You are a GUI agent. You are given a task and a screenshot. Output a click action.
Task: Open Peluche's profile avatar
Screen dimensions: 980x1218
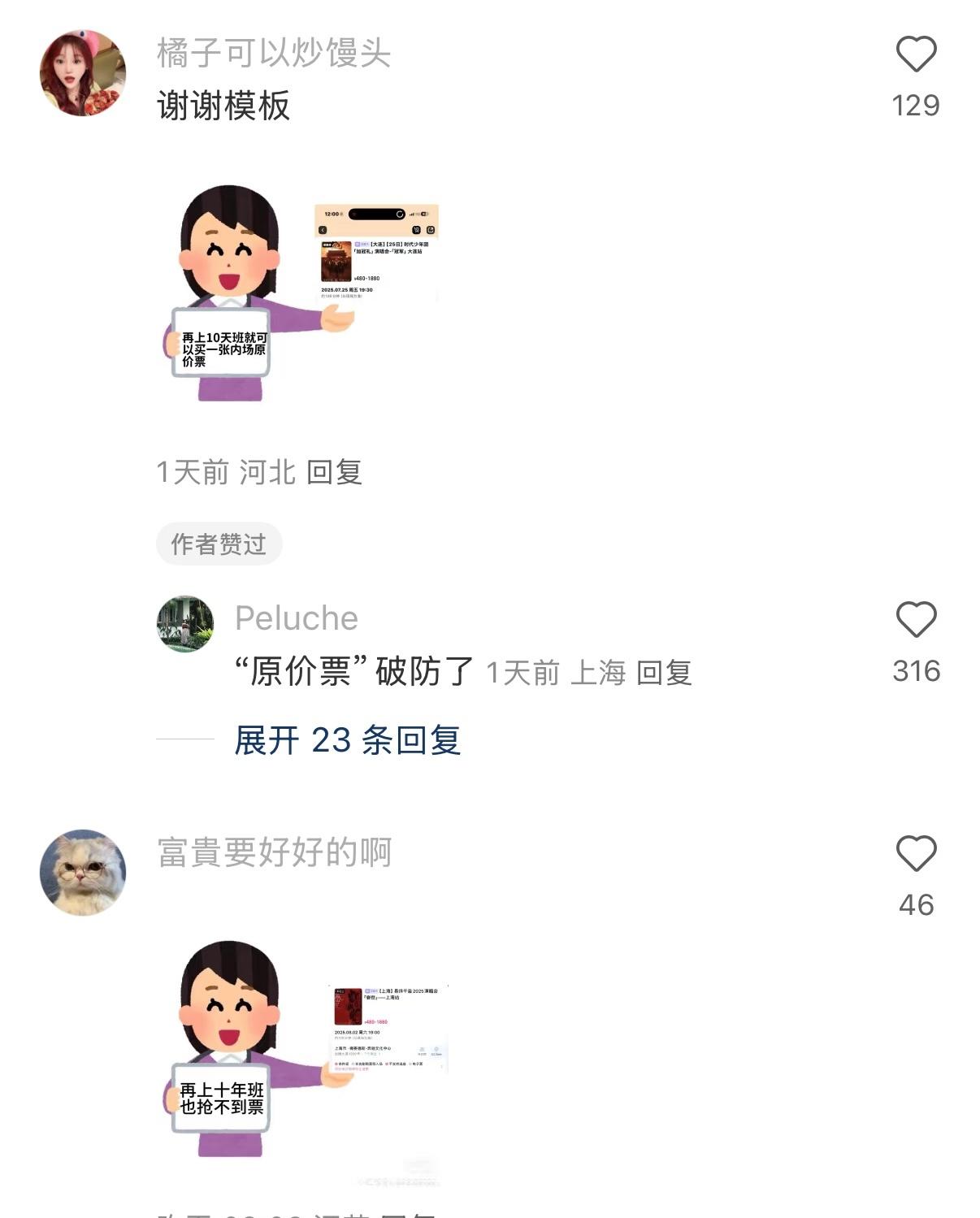pos(185,624)
